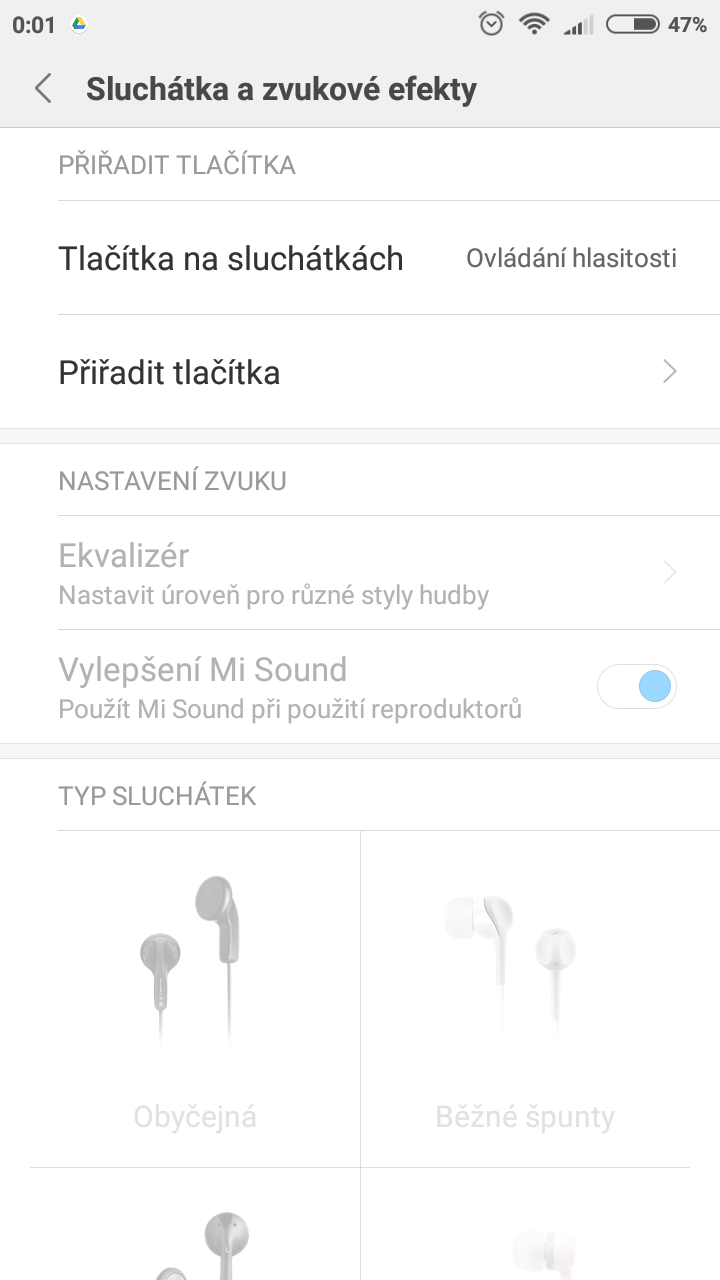This screenshot has width=720, height=1280.
Task: Open Tlačítka na sluchátkách setting
Action: click(360, 258)
